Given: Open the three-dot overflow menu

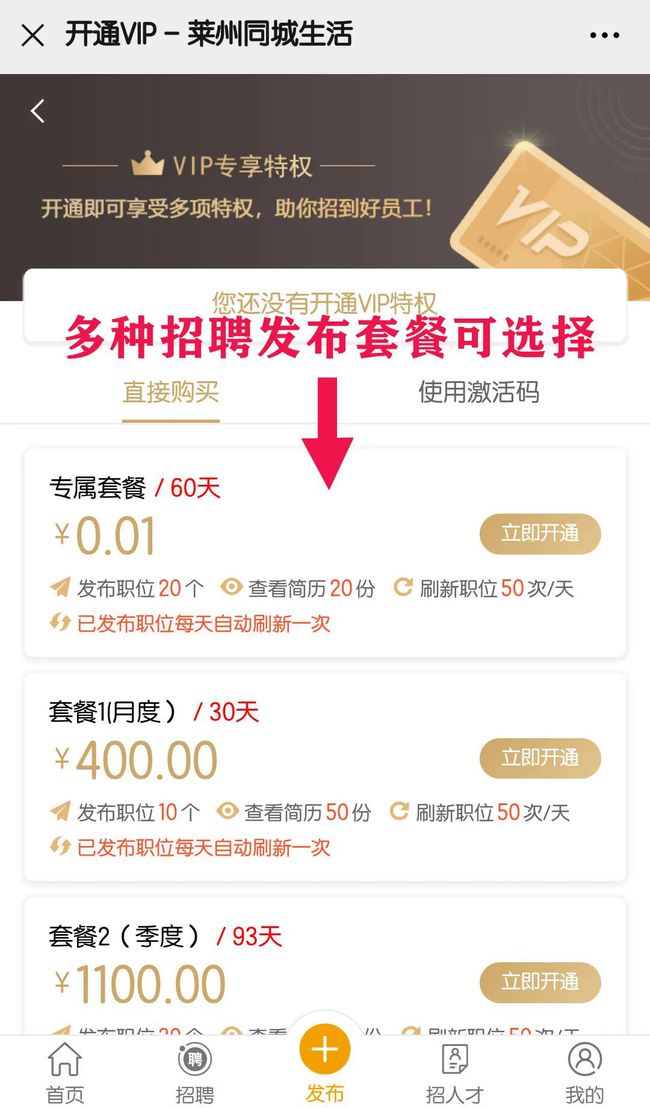Looking at the screenshot, I should coord(604,36).
